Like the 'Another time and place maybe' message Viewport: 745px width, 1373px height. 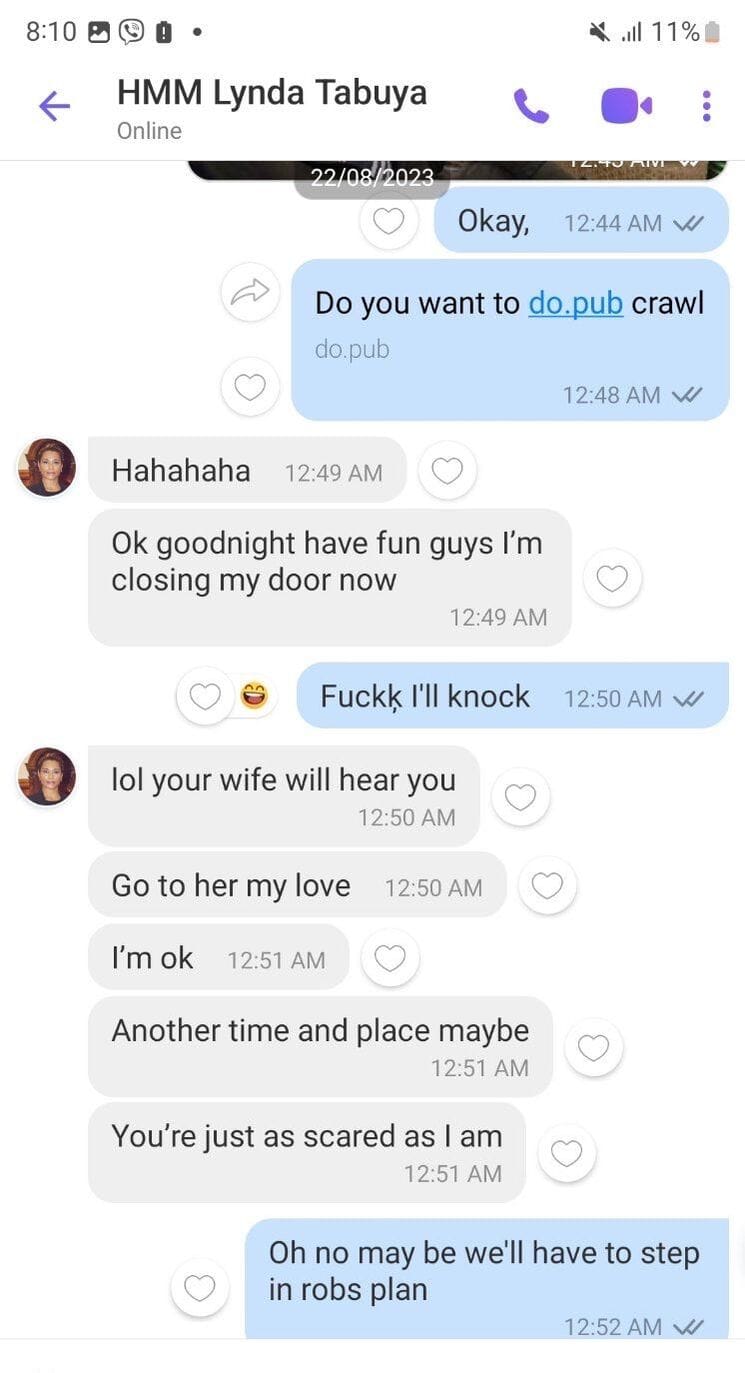[x=594, y=1047]
